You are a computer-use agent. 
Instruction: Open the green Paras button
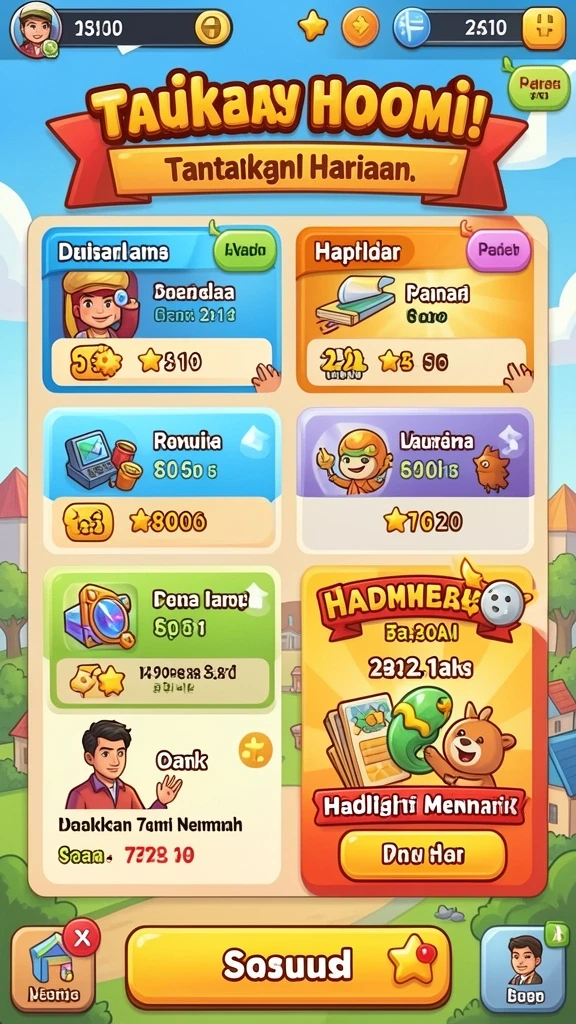pyautogui.click(x=539, y=87)
